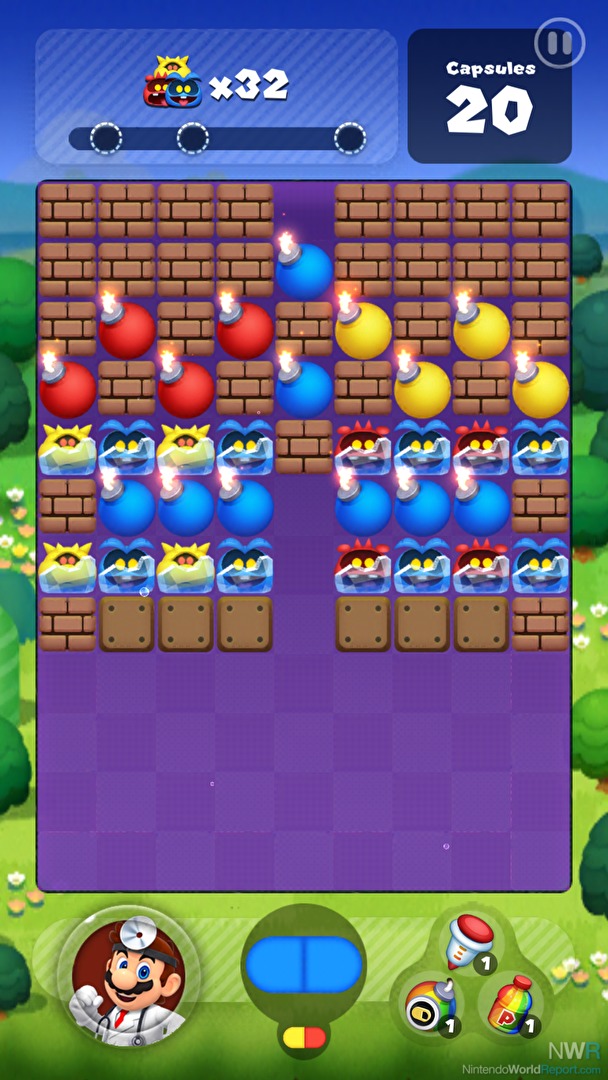Image resolution: width=608 pixels, height=1080 pixels.
Task: Use the rainbow bomb item
Action: click(x=431, y=1006)
